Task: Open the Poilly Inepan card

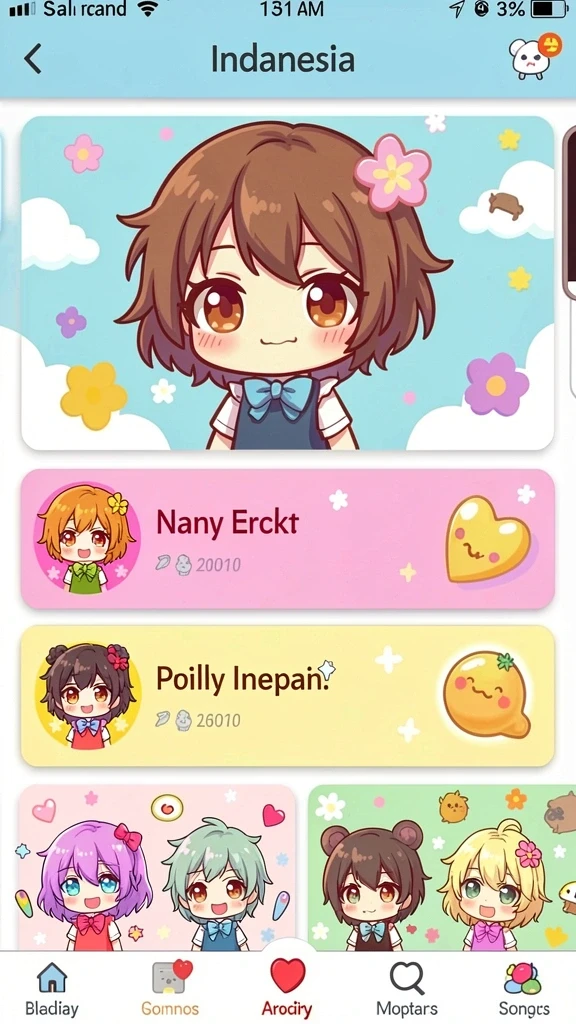Action: point(287,696)
